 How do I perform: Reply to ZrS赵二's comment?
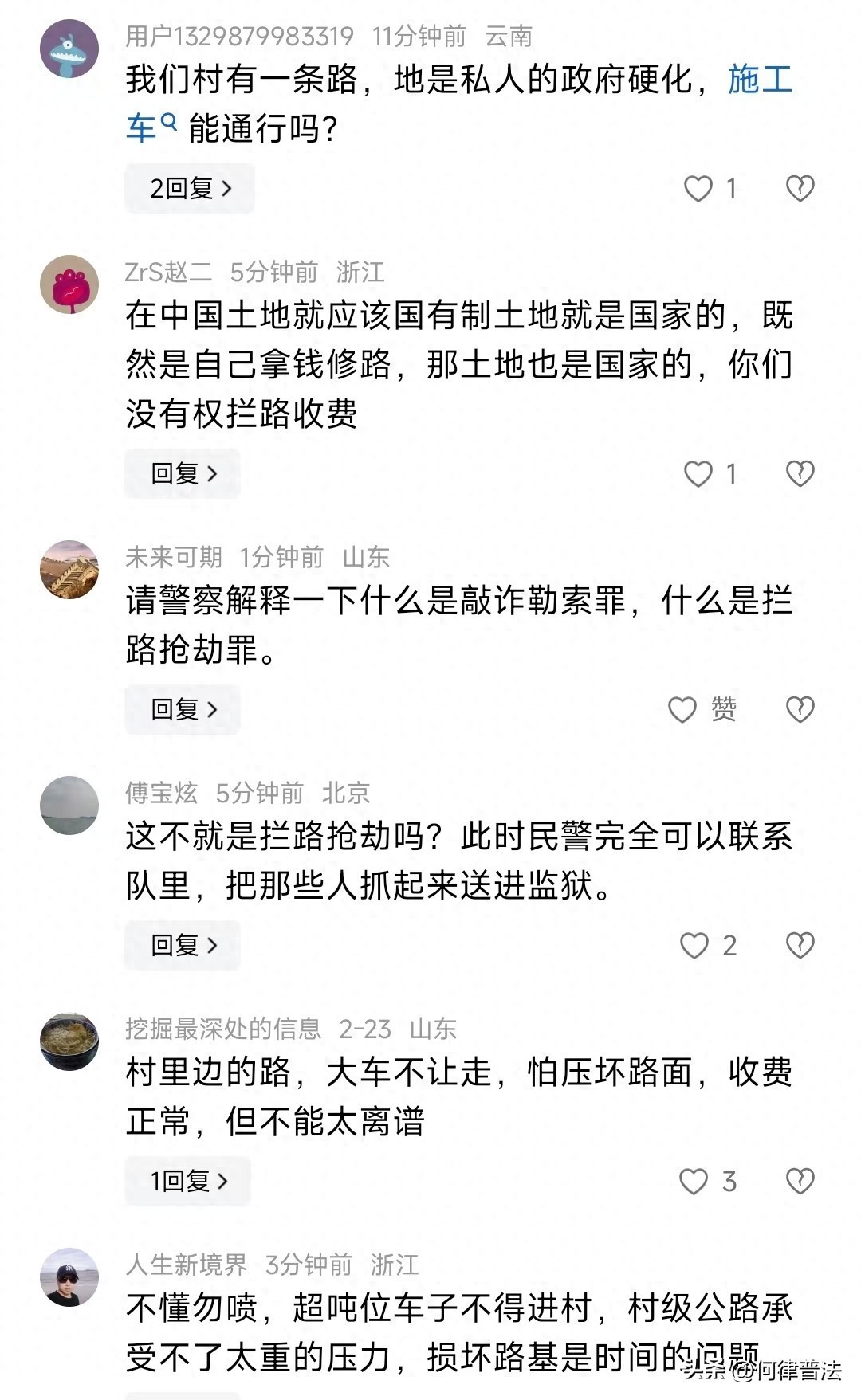[x=183, y=473]
